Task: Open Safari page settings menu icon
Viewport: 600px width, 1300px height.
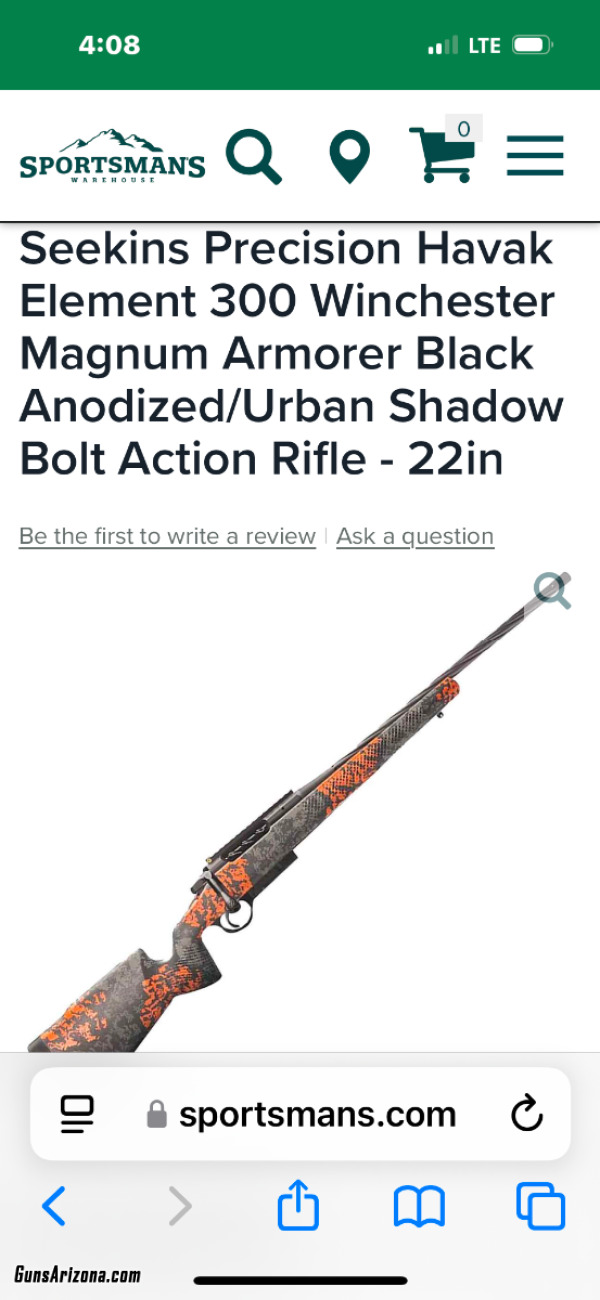Action: tap(77, 1114)
